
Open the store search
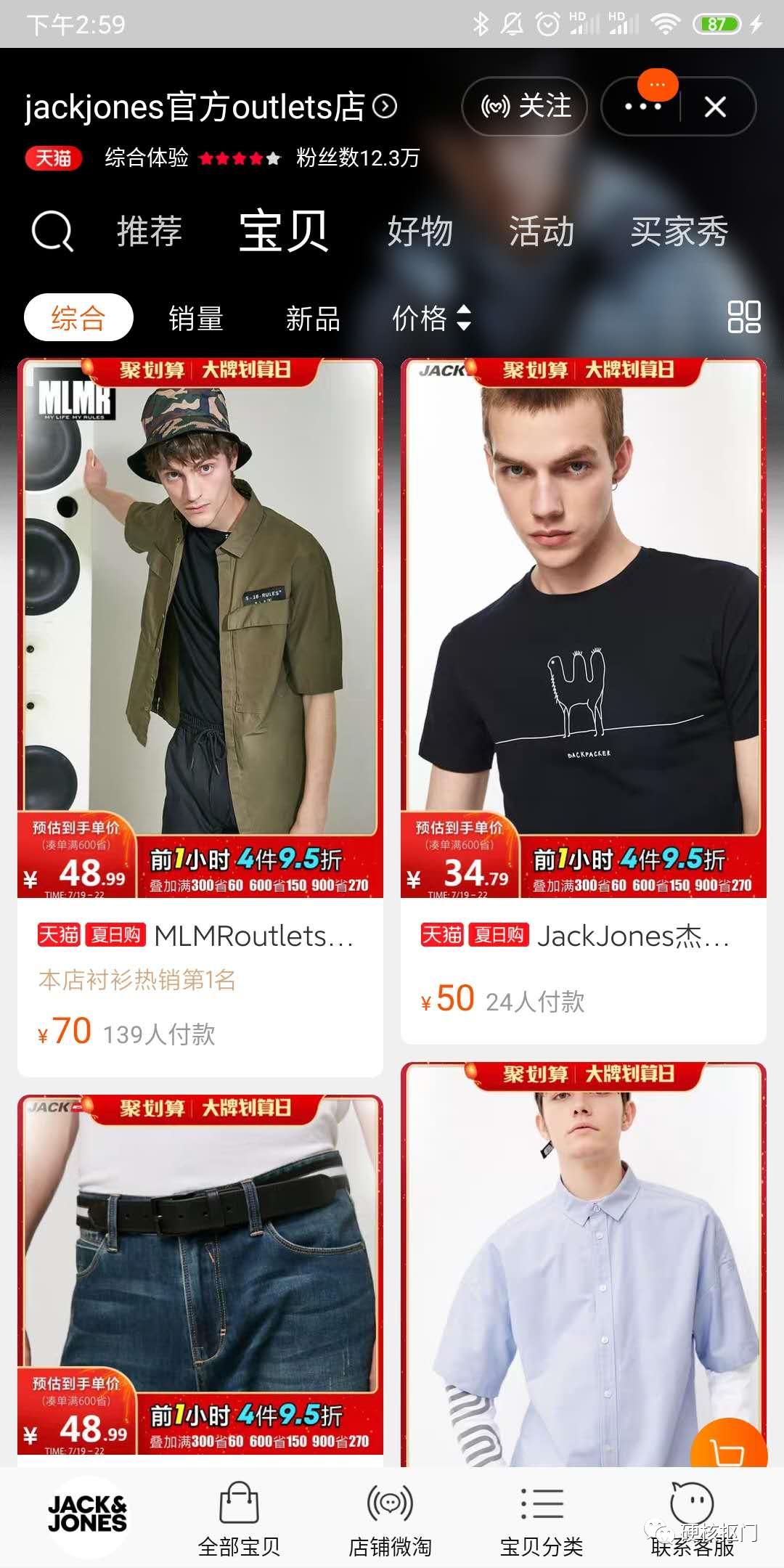(51, 232)
